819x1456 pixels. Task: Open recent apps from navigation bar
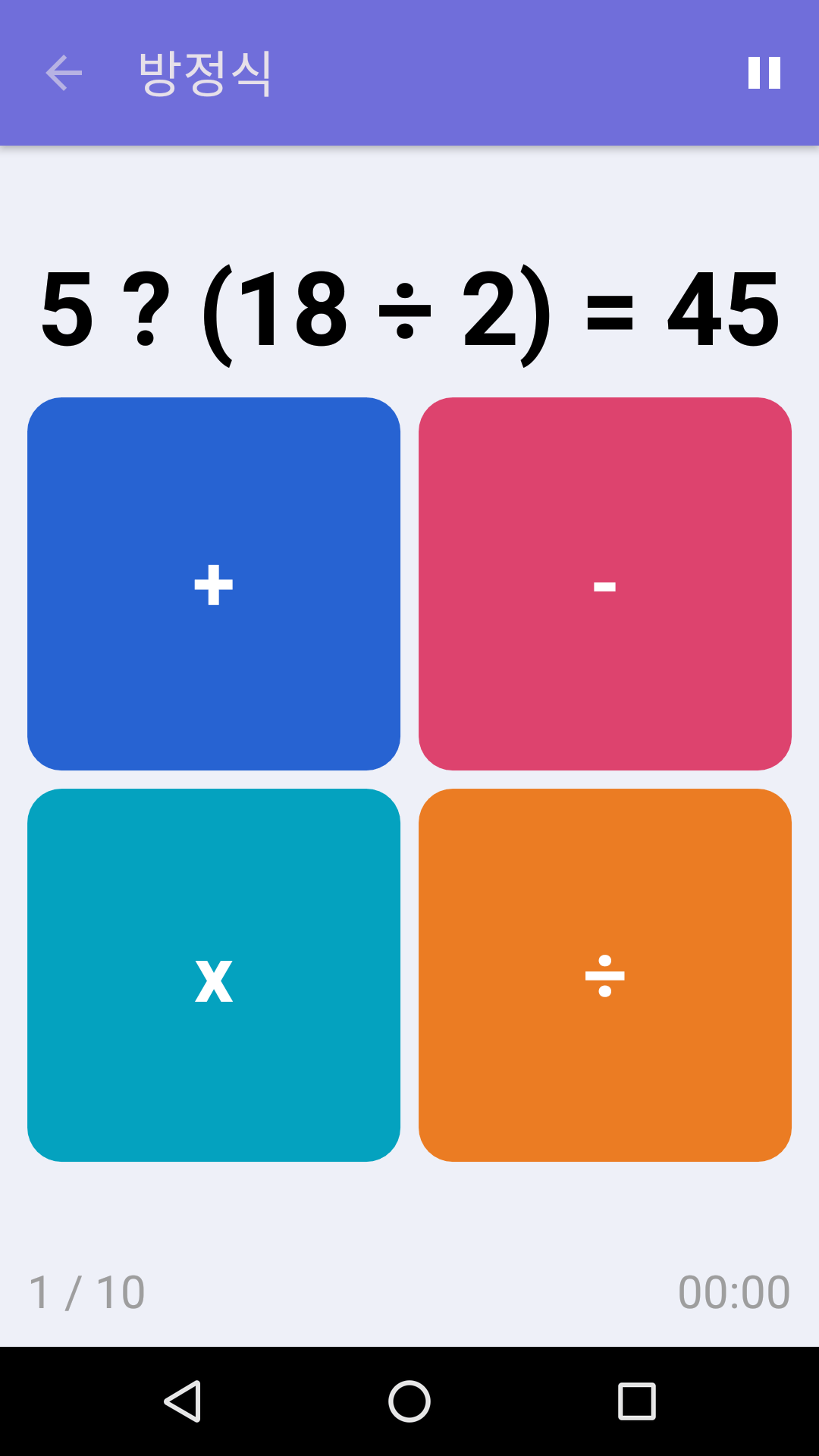click(x=637, y=1401)
